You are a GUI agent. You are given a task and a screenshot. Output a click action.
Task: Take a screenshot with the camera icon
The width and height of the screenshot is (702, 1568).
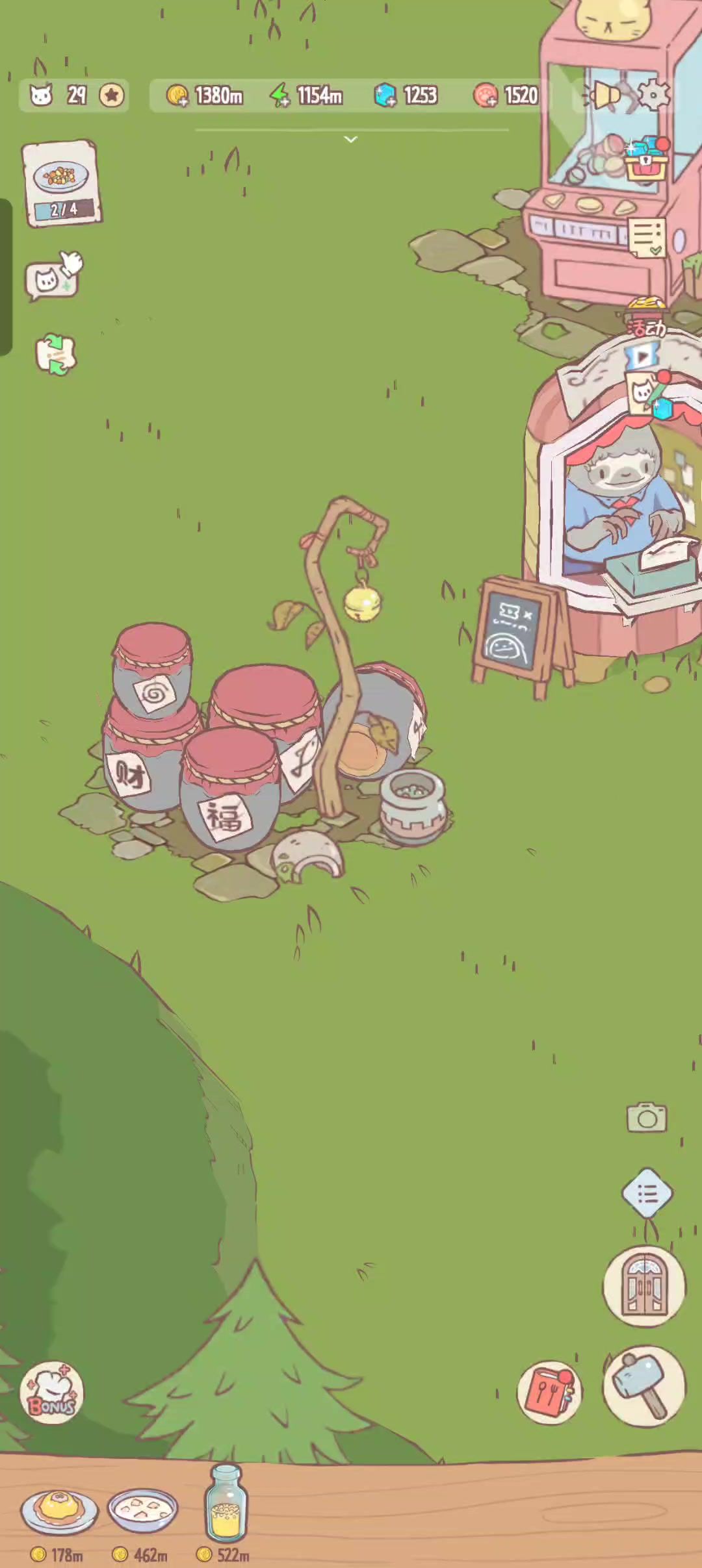(646, 1117)
